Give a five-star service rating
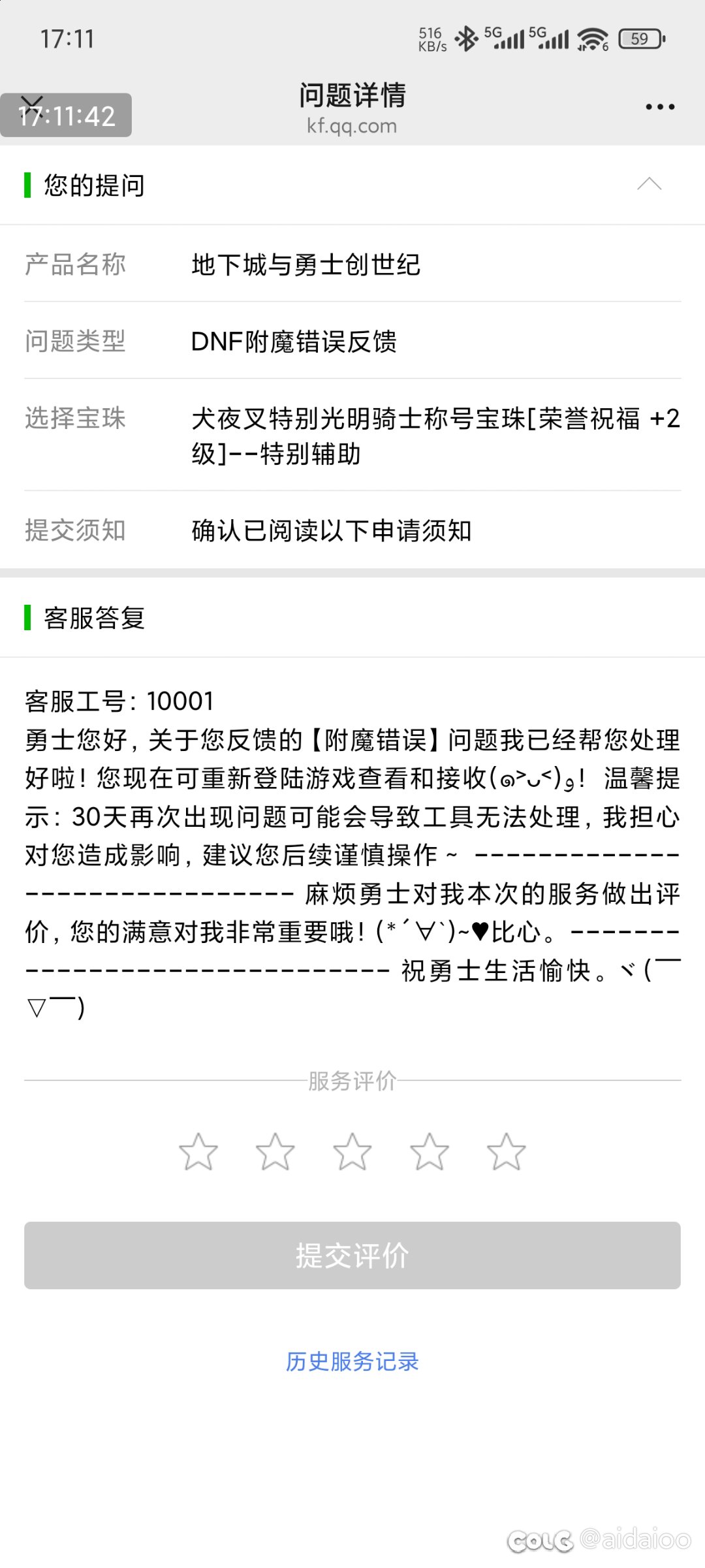The height and width of the screenshot is (1568, 705). (506, 1151)
